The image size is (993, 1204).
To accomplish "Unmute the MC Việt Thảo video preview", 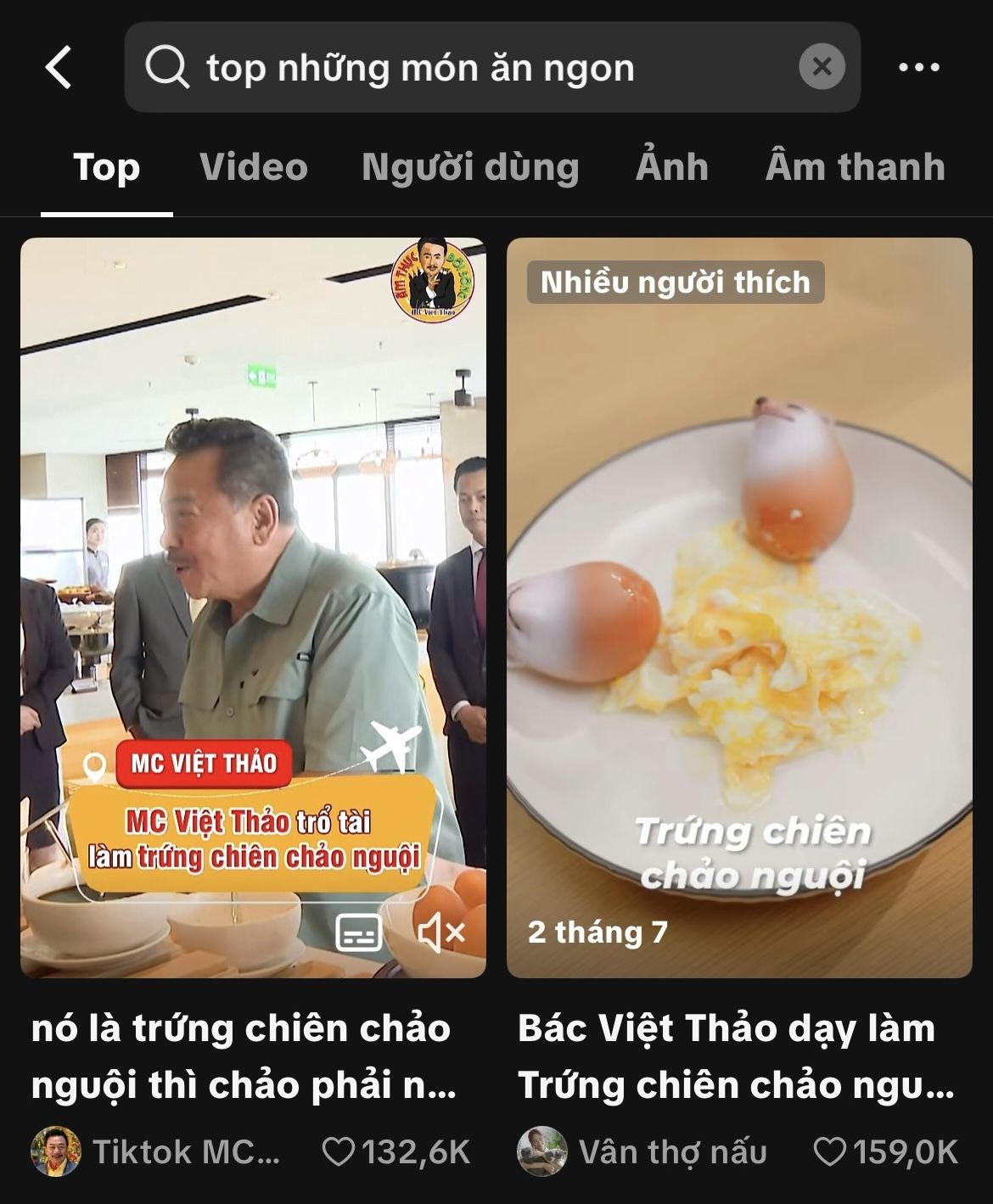I will click(x=441, y=933).
